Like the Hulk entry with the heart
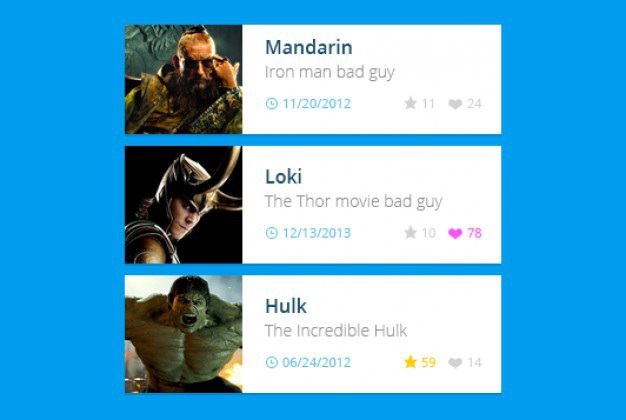Image resolution: width=626 pixels, height=420 pixels. (455, 363)
